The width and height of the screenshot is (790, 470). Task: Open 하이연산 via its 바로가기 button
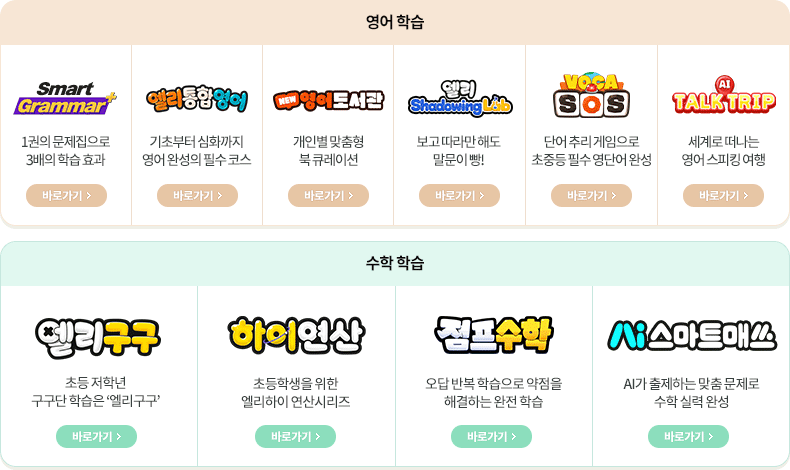[x=295, y=437]
